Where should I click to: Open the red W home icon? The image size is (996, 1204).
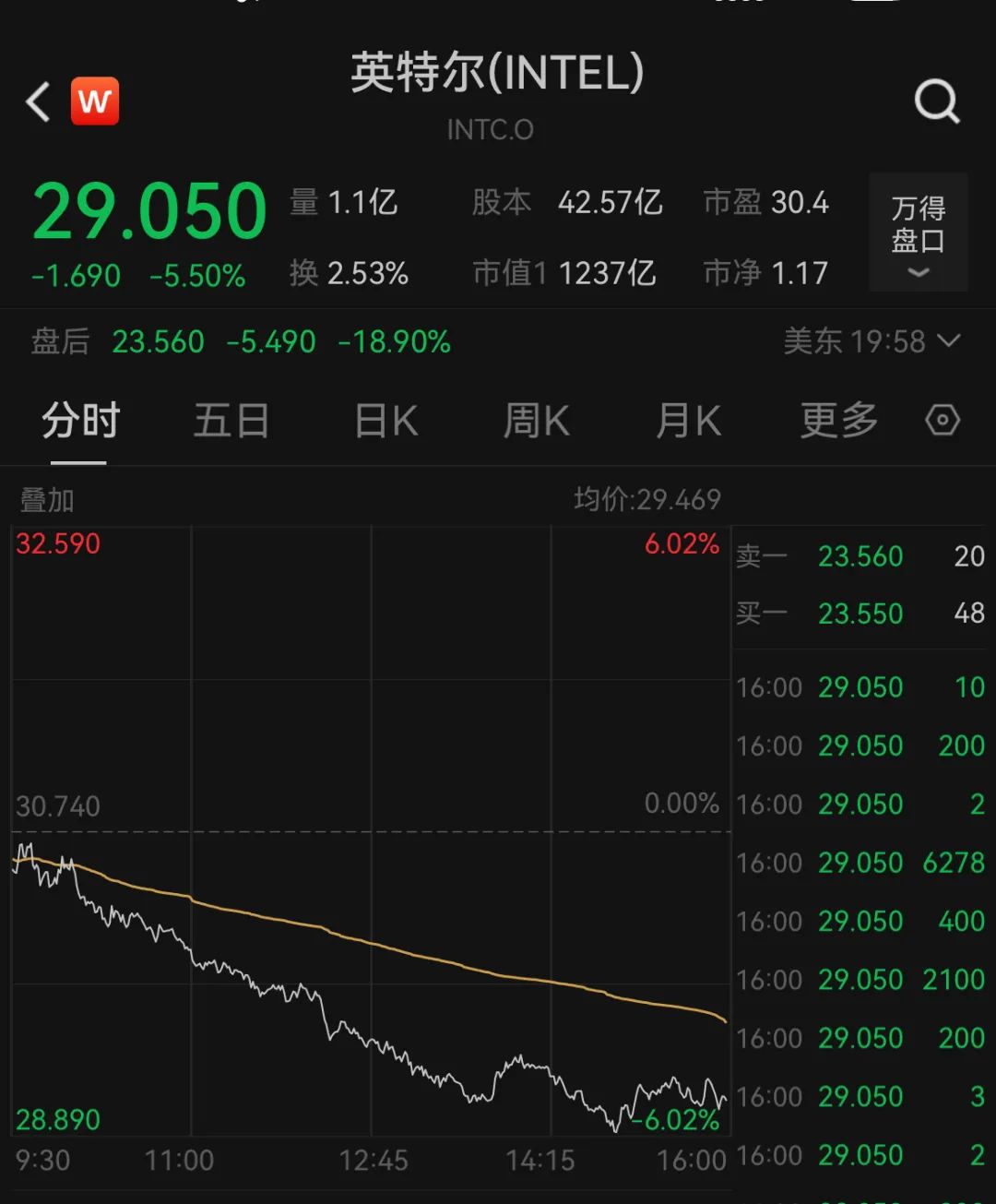coord(95,101)
